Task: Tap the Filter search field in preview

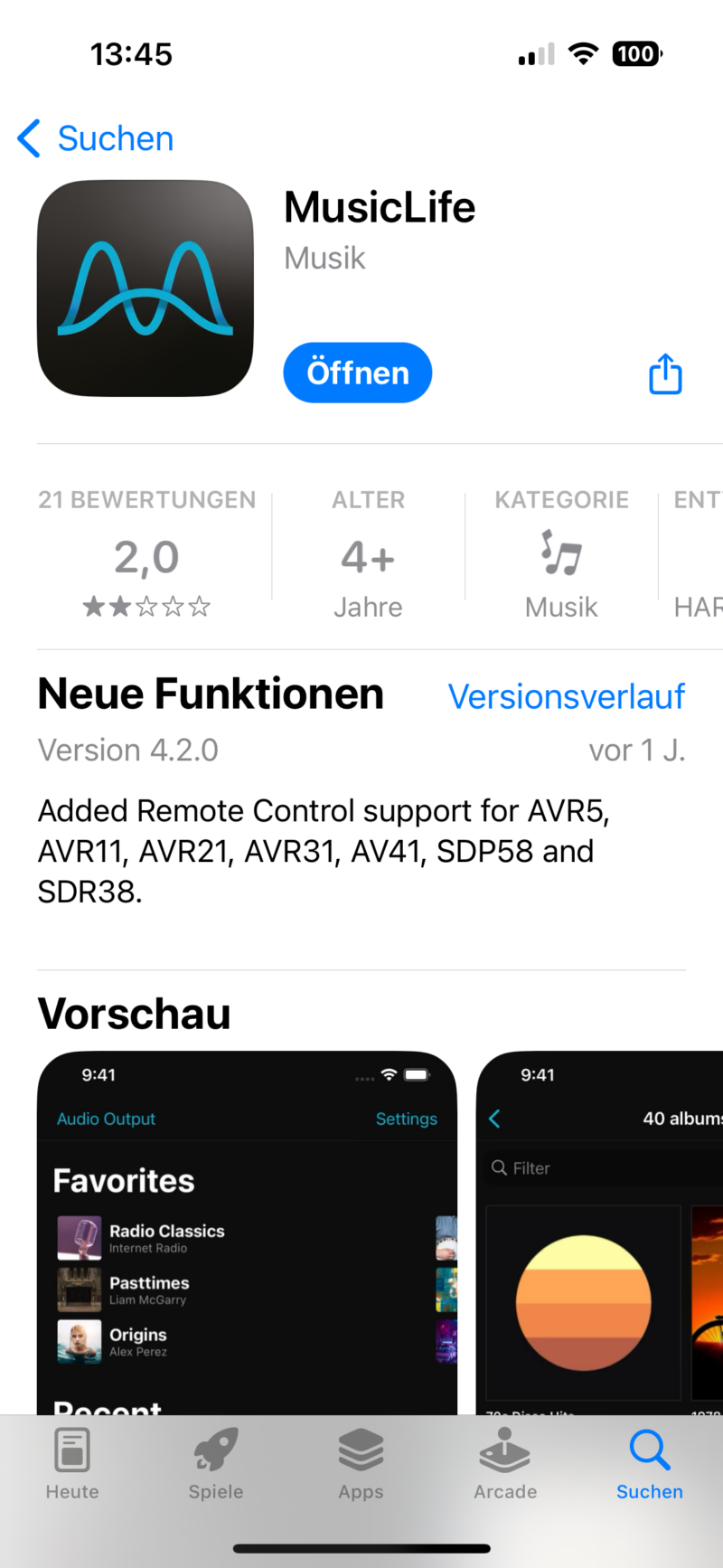Action: point(596,1167)
